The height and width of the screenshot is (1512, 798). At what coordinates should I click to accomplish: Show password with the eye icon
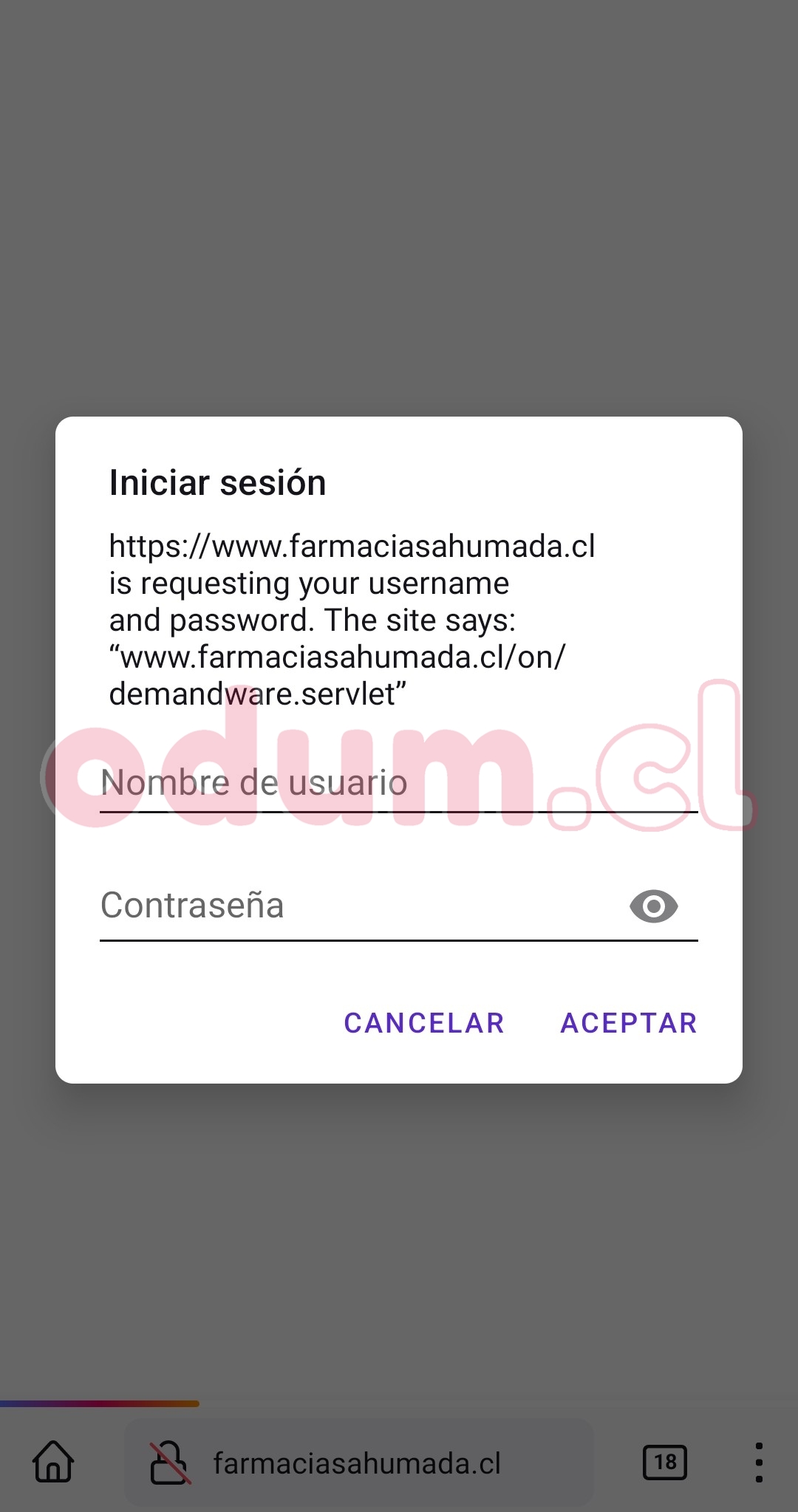(x=653, y=906)
